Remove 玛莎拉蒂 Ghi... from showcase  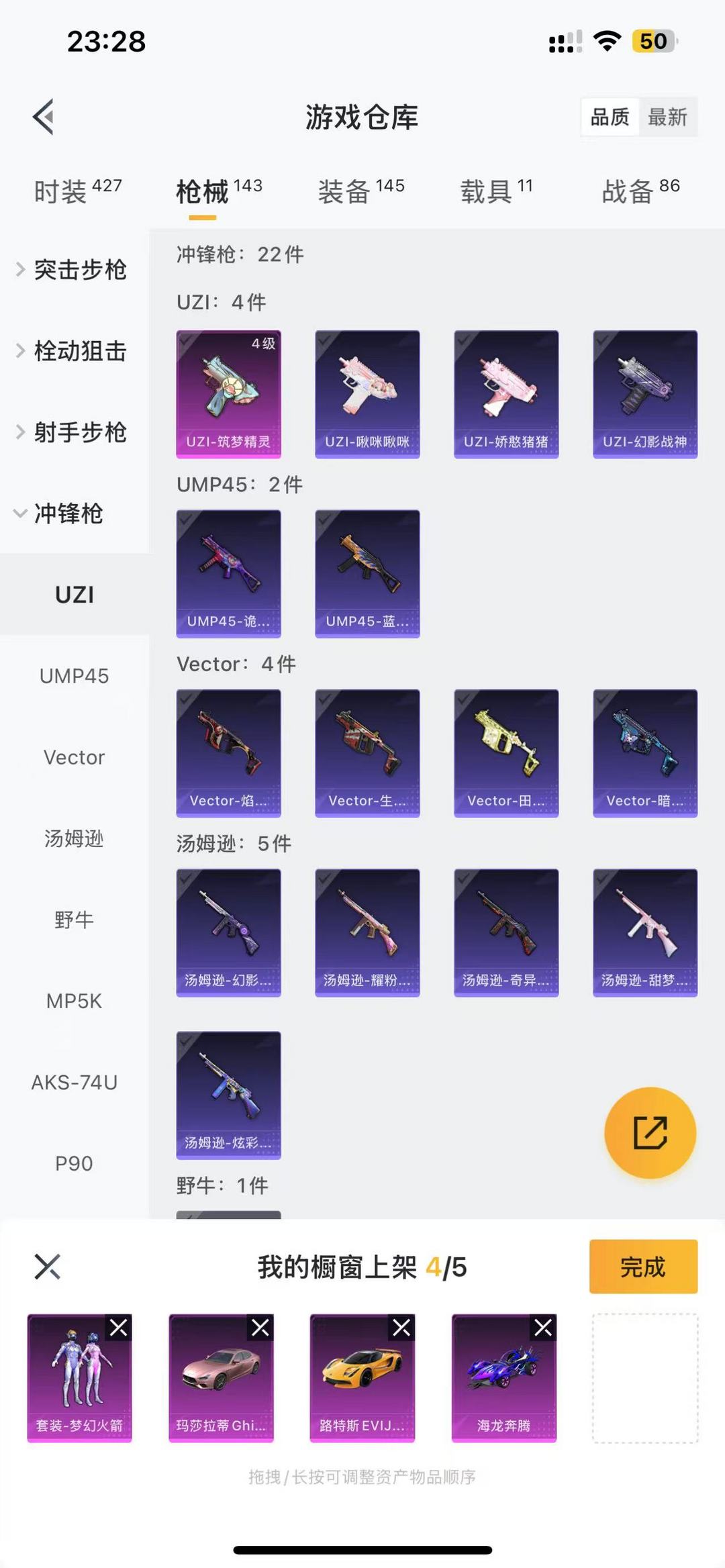260,1327
